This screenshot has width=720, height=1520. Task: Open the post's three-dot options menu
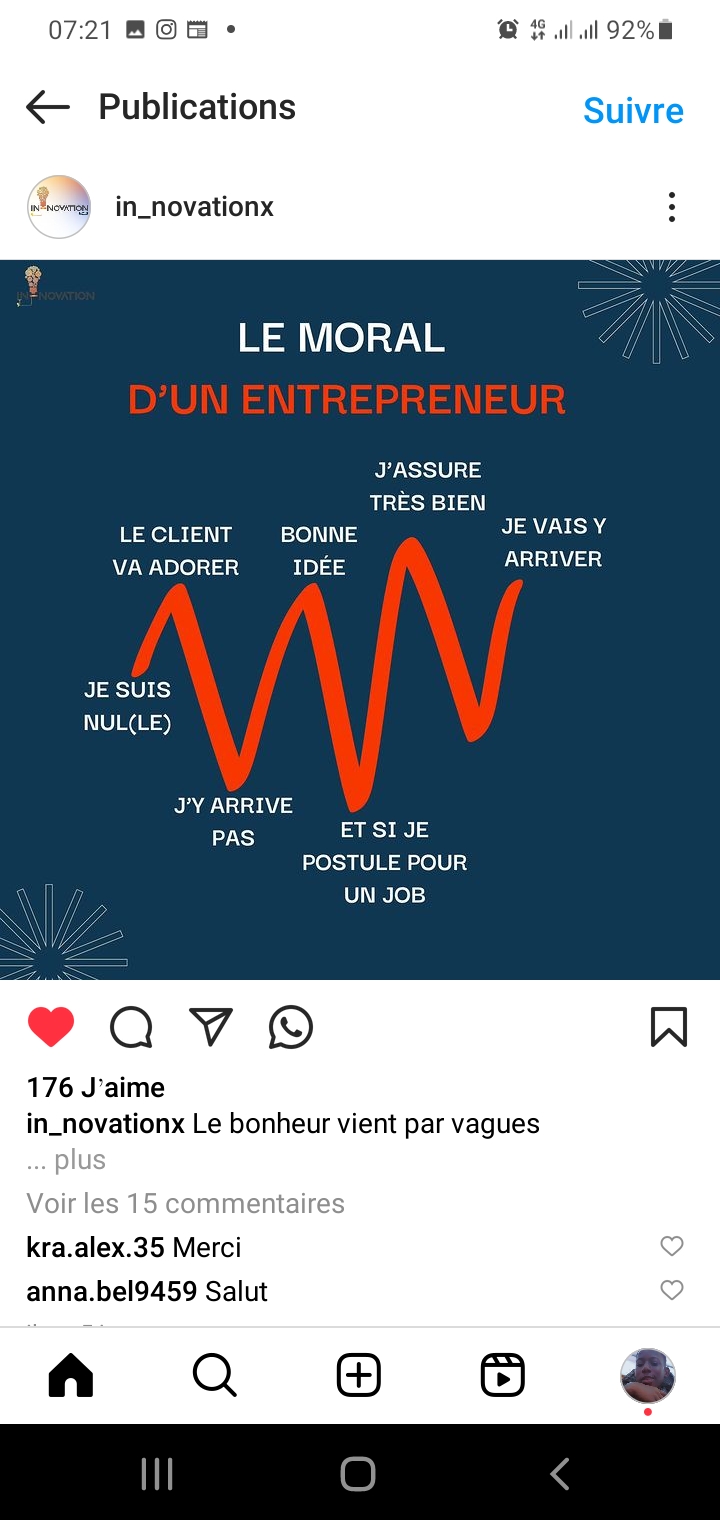(672, 207)
